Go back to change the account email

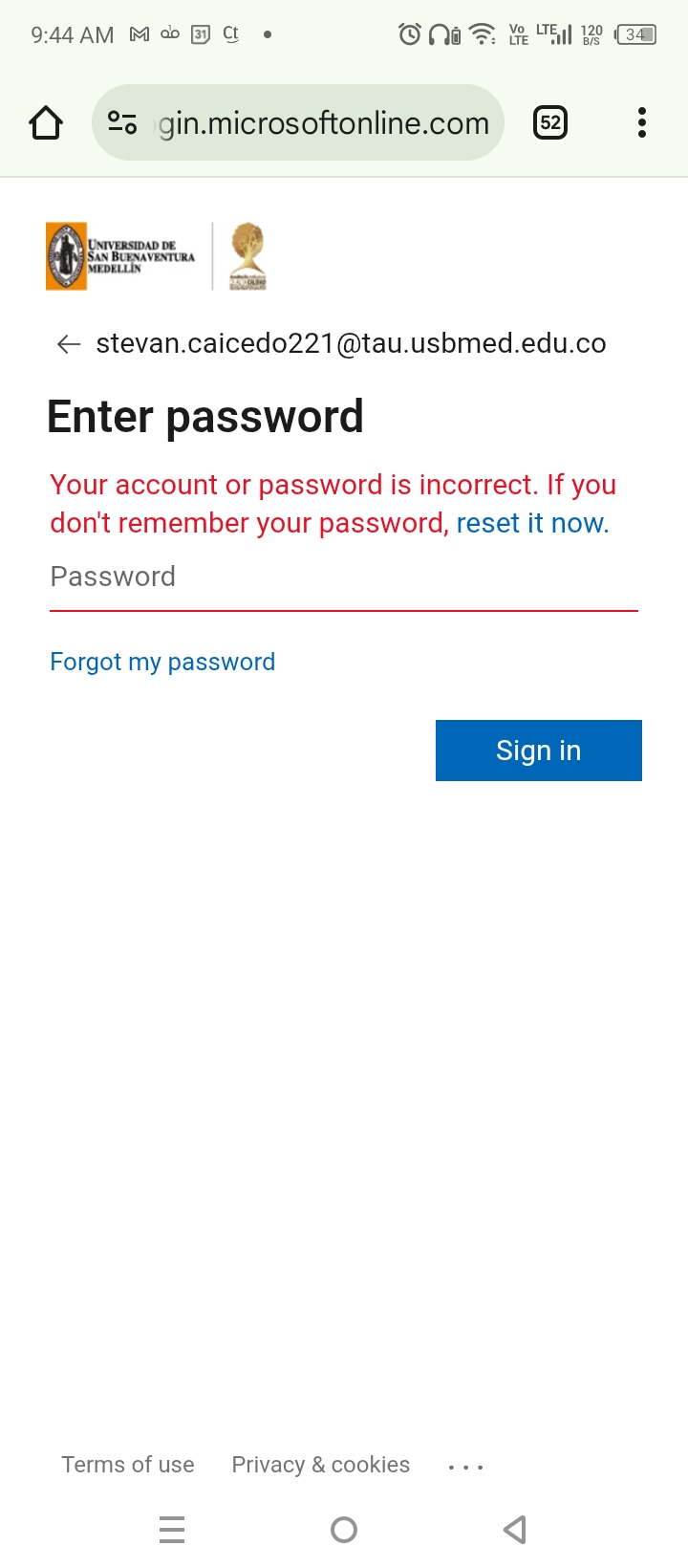click(x=69, y=344)
